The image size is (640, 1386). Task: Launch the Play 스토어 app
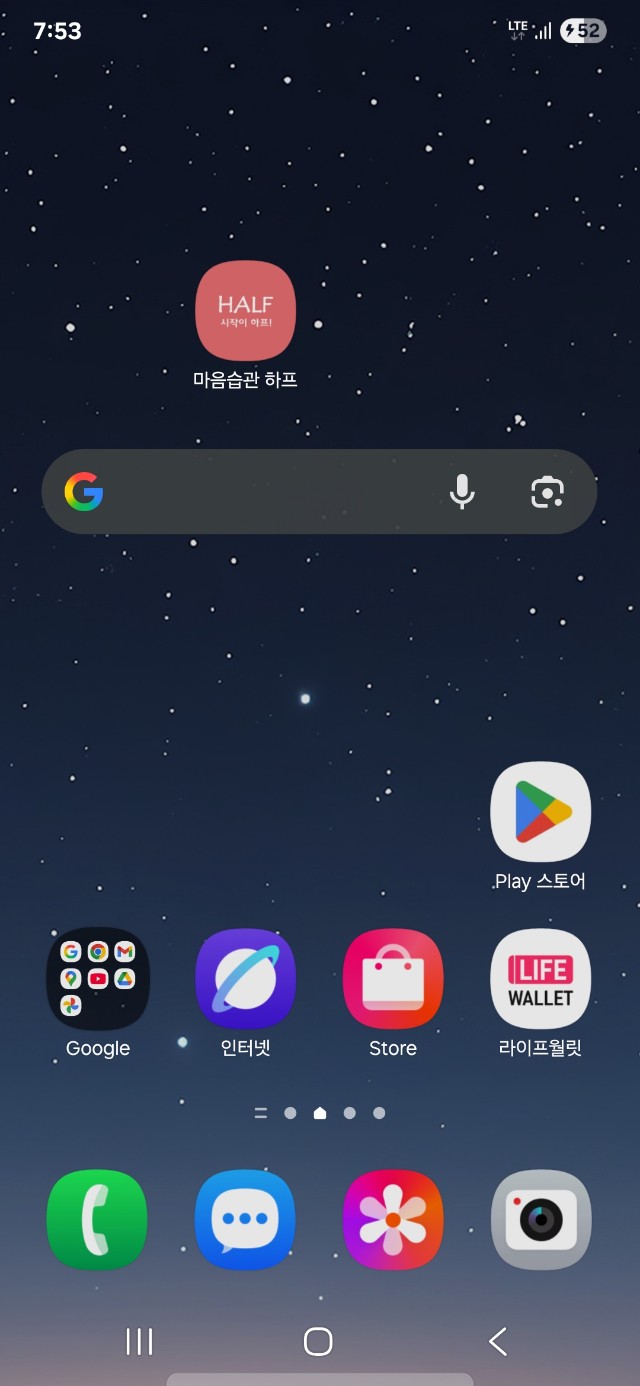540,812
